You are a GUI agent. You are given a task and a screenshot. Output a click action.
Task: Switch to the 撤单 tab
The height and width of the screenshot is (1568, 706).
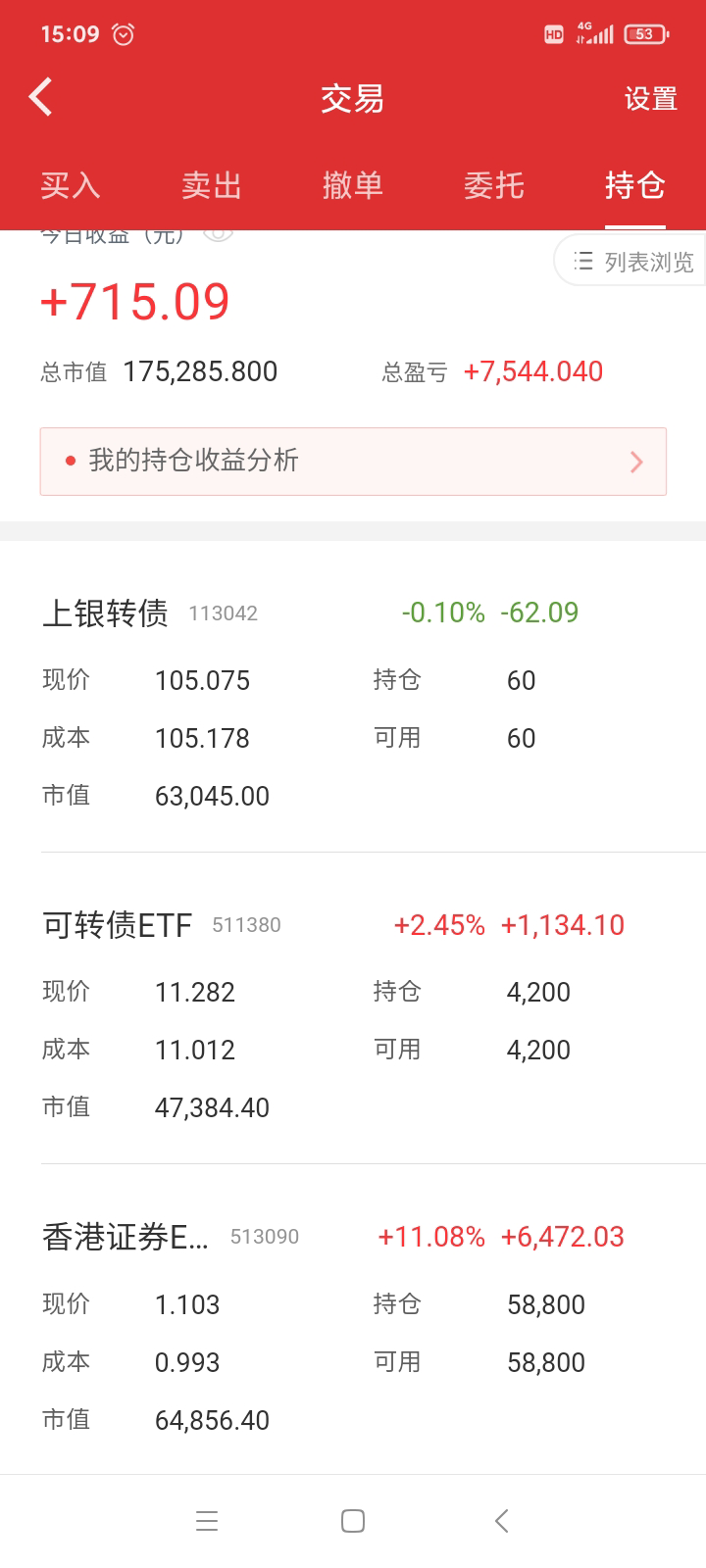coord(353,185)
